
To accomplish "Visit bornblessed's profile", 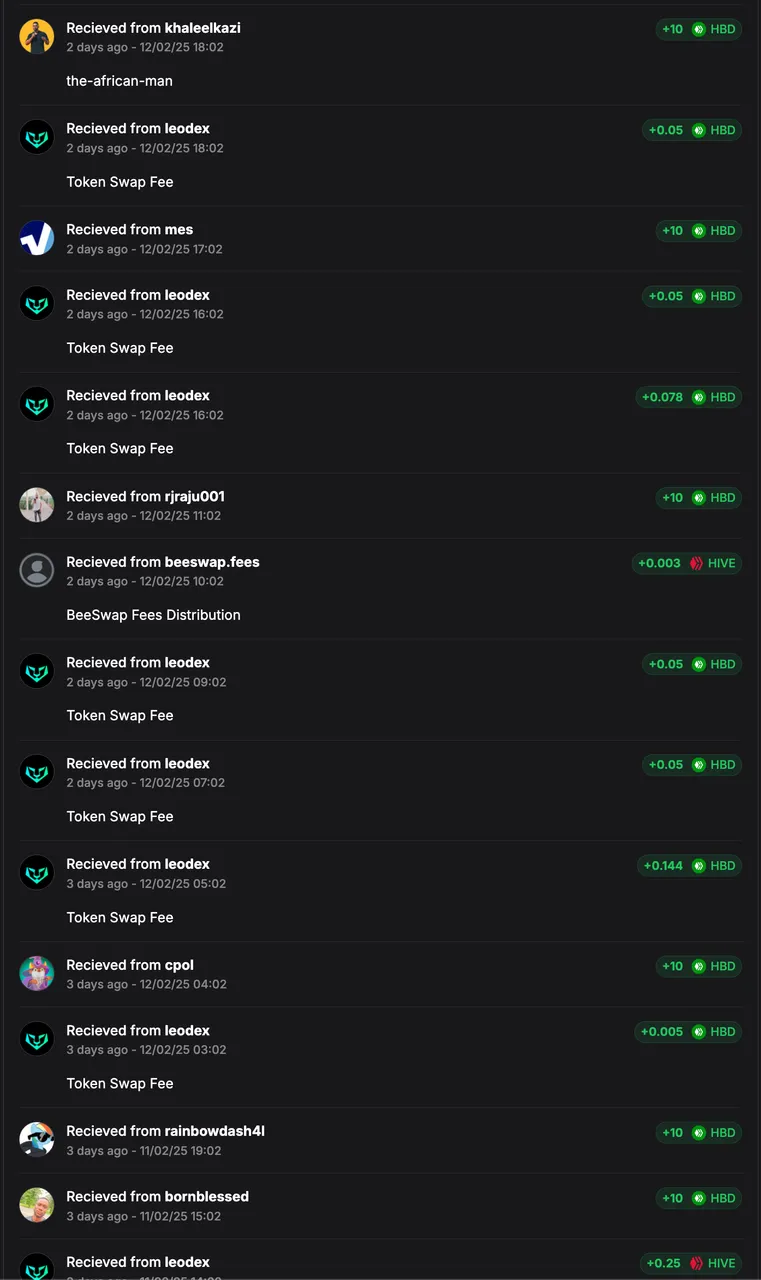I will point(206,1196).
